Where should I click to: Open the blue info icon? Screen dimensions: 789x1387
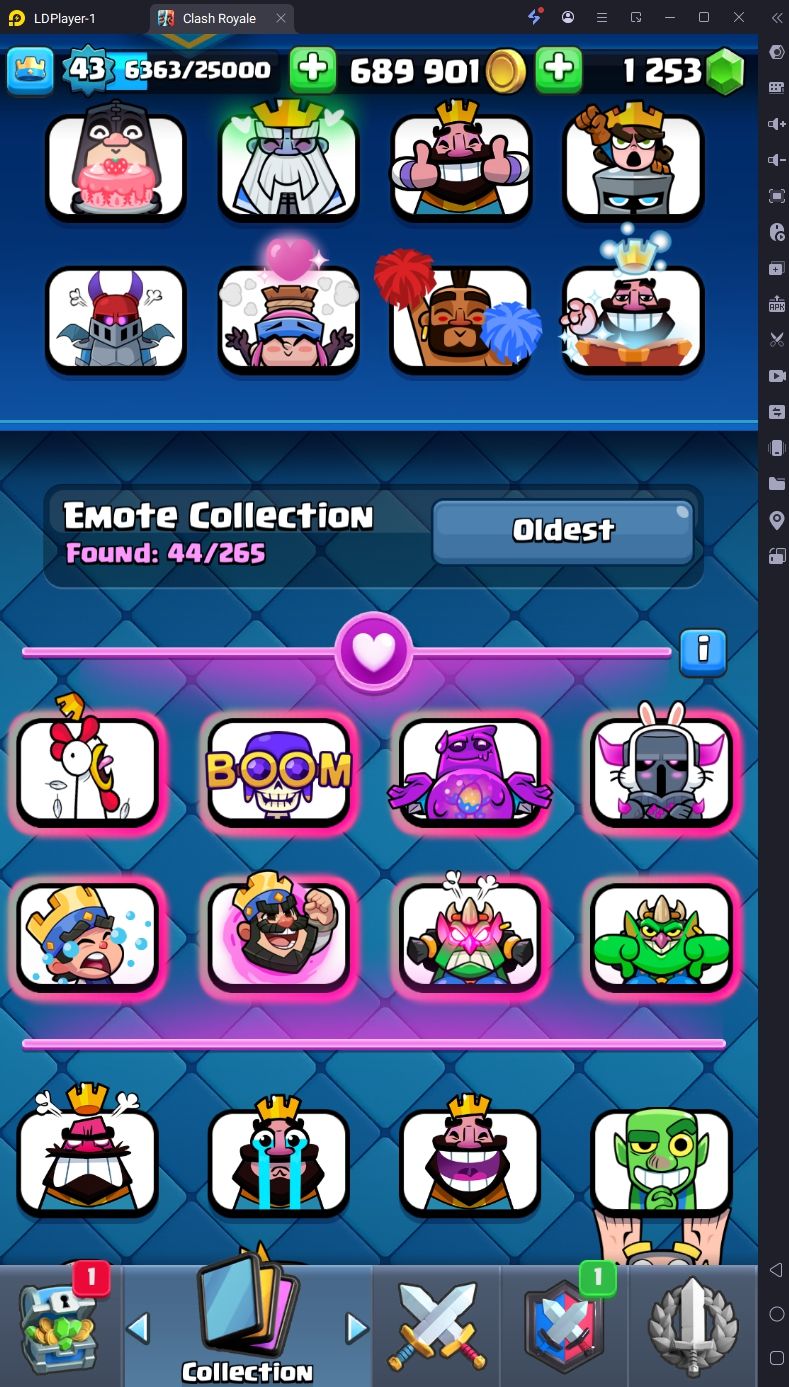[703, 652]
